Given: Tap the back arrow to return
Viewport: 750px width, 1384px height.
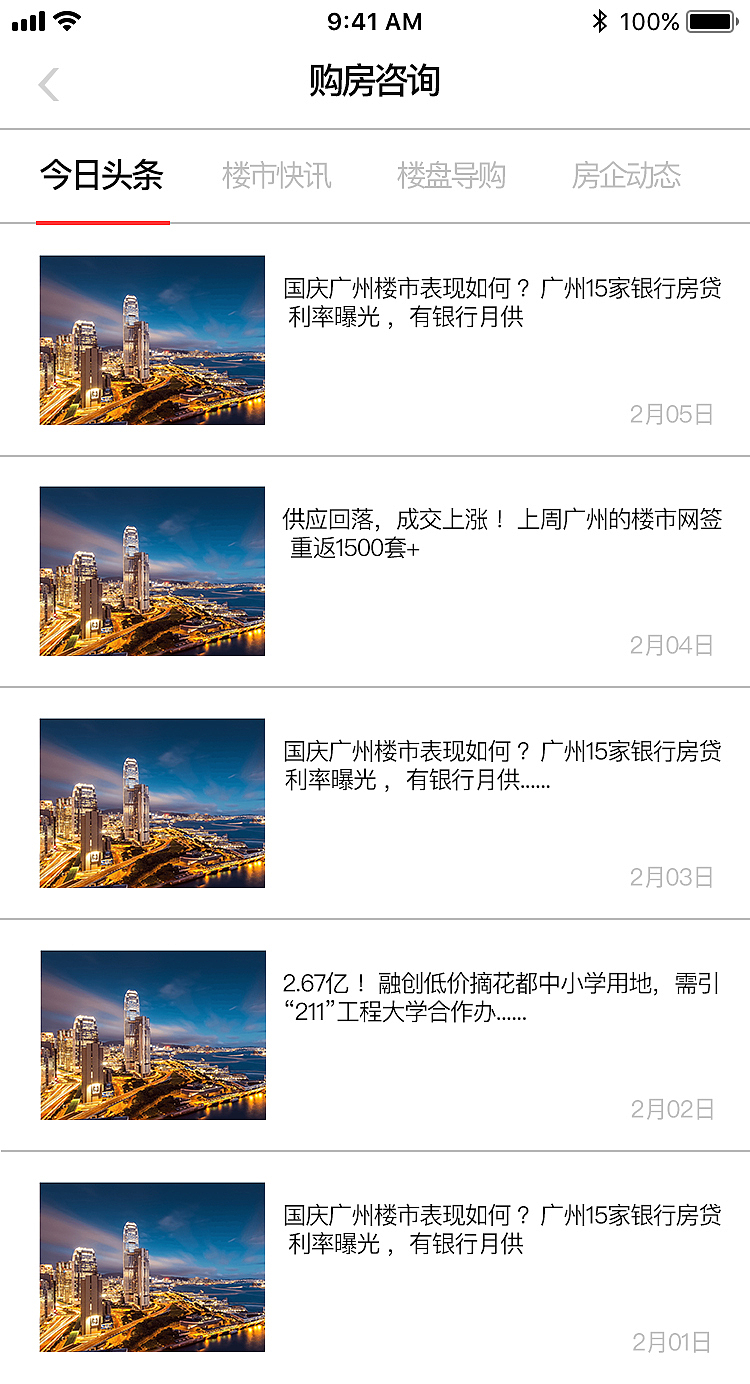Looking at the screenshot, I should (48, 84).
